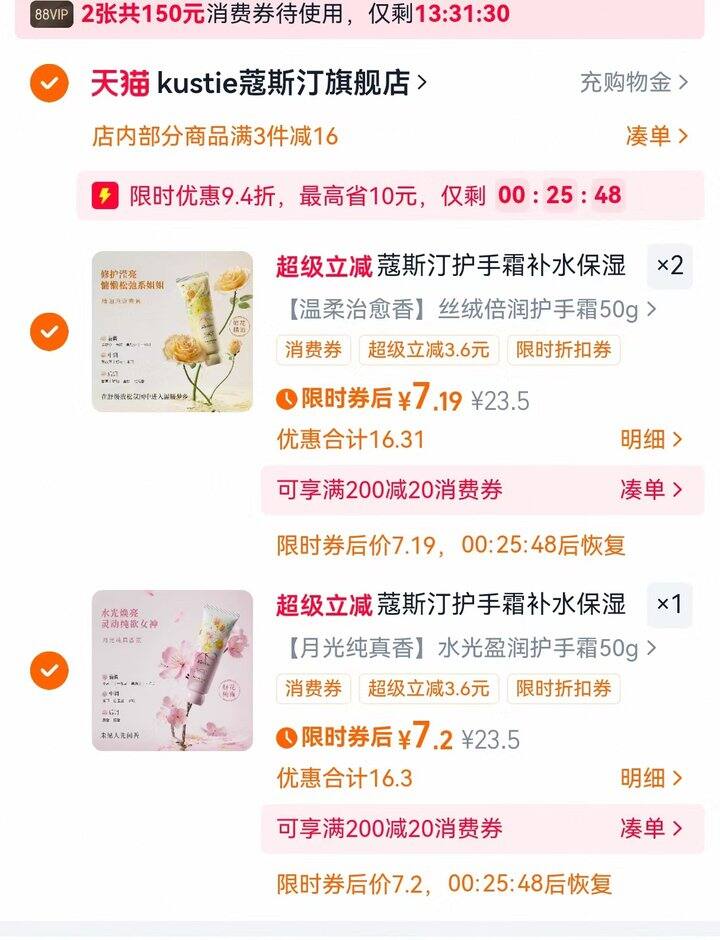This screenshot has height=940, width=720.
Task: Change the 月光纯真香 水光盈润护手霜50g variant
Action: point(466,648)
